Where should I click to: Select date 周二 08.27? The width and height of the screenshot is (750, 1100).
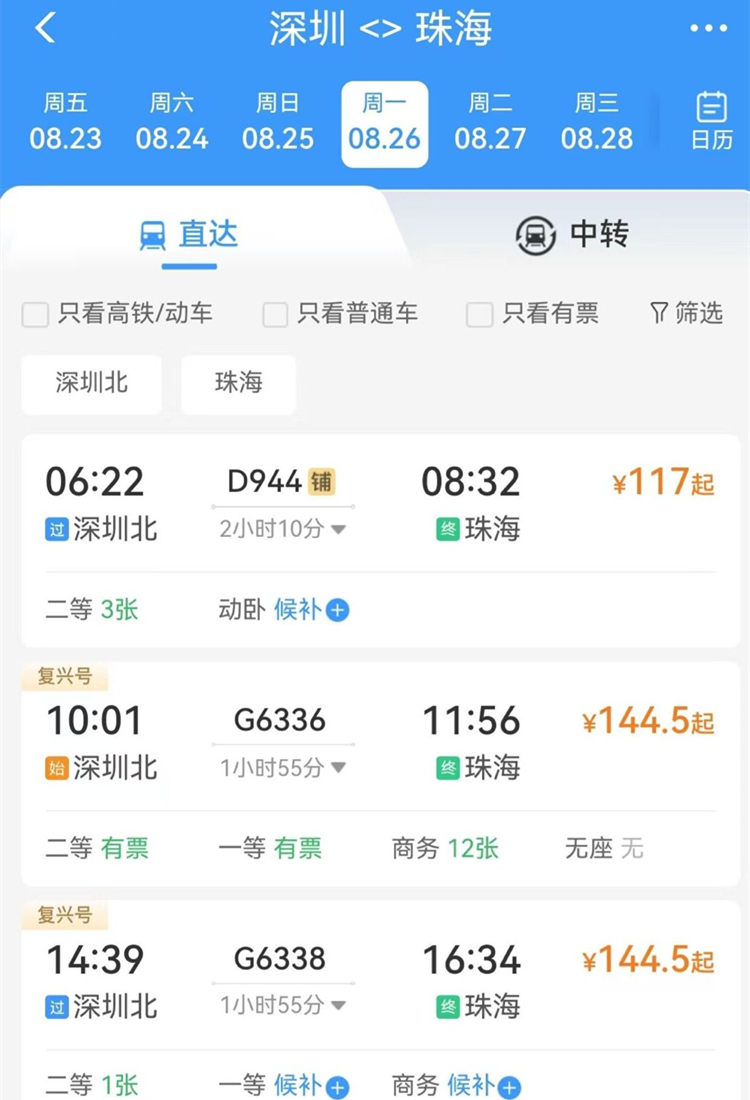click(490, 122)
